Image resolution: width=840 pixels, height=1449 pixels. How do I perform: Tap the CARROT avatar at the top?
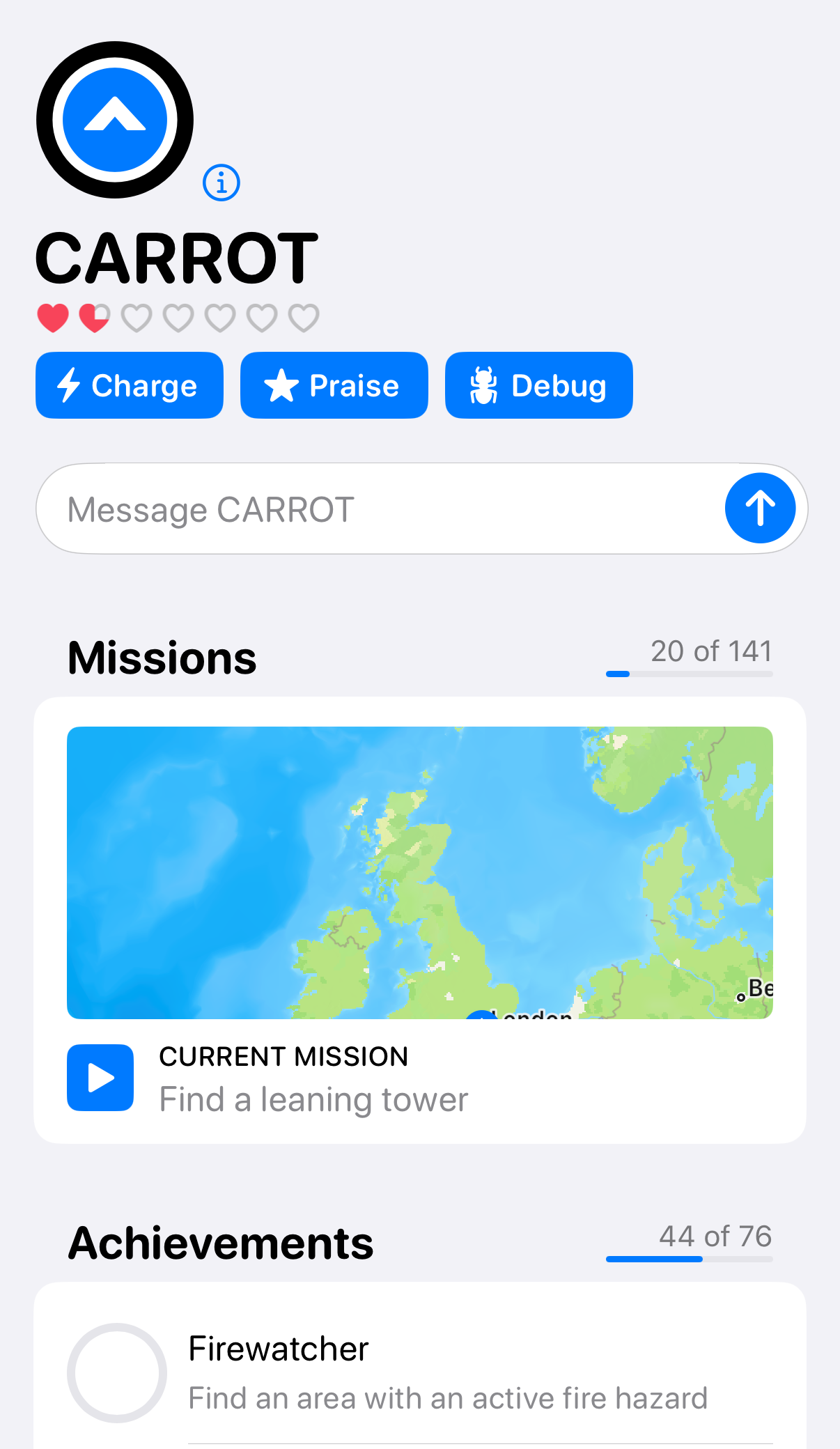[x=114, y=119]
